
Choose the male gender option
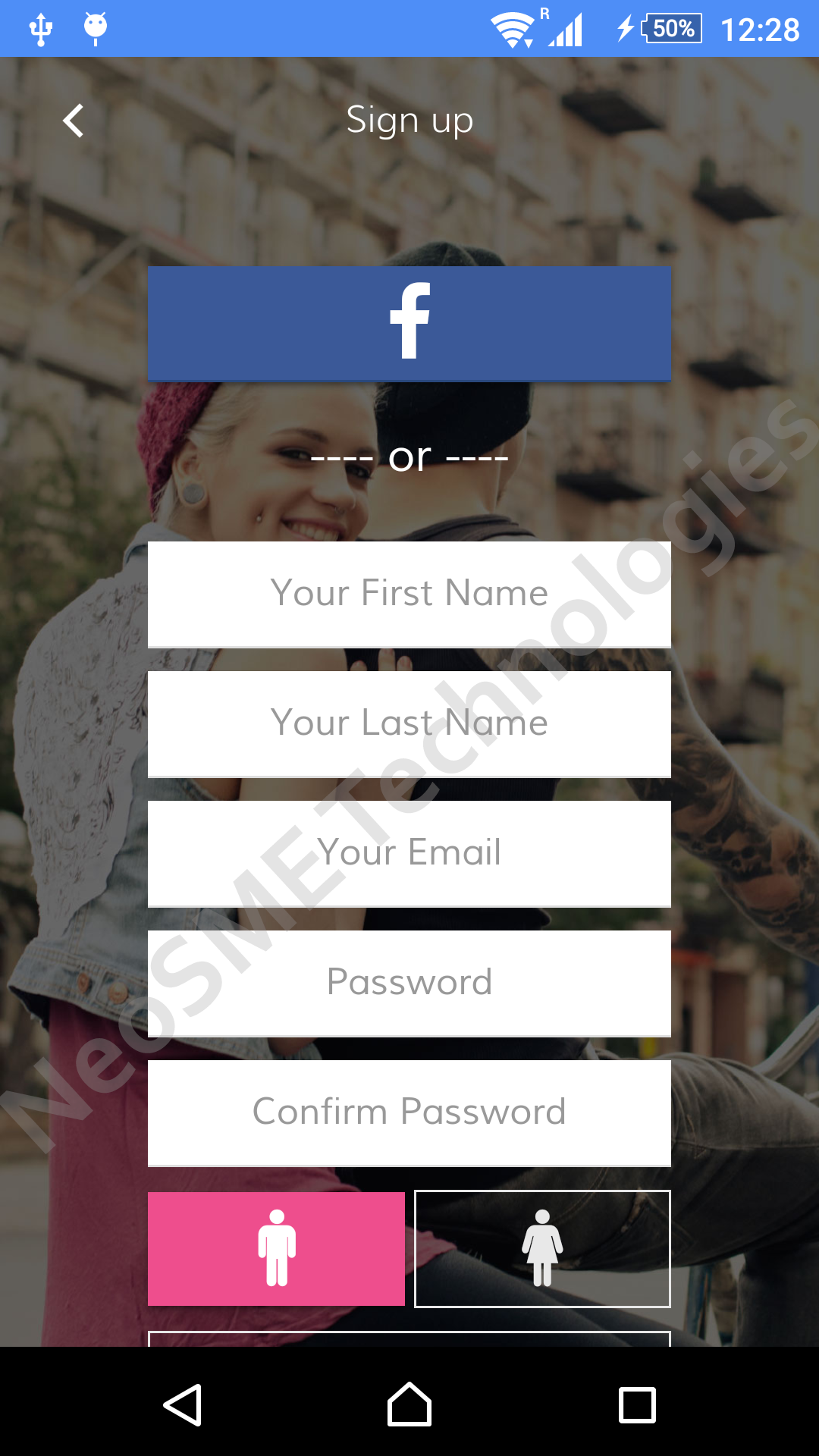276,1248
